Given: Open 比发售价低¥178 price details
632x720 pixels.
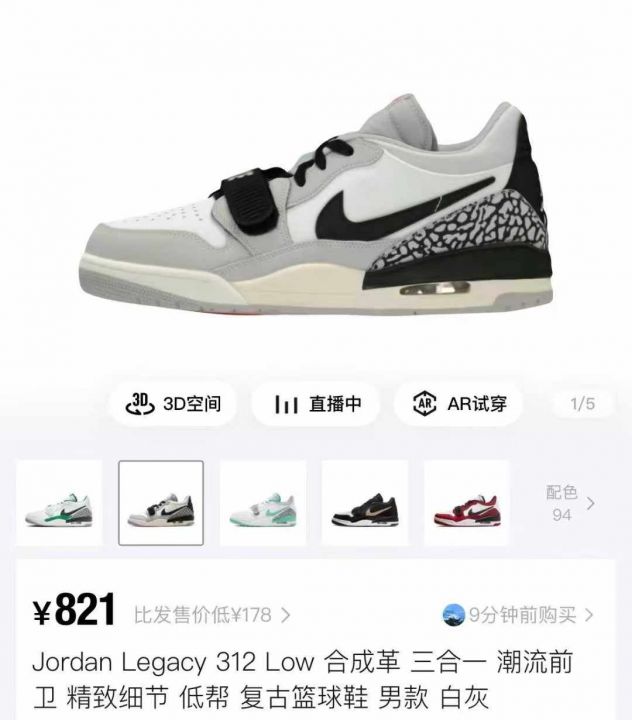Looking at the screenshot, I should point(212,614).
